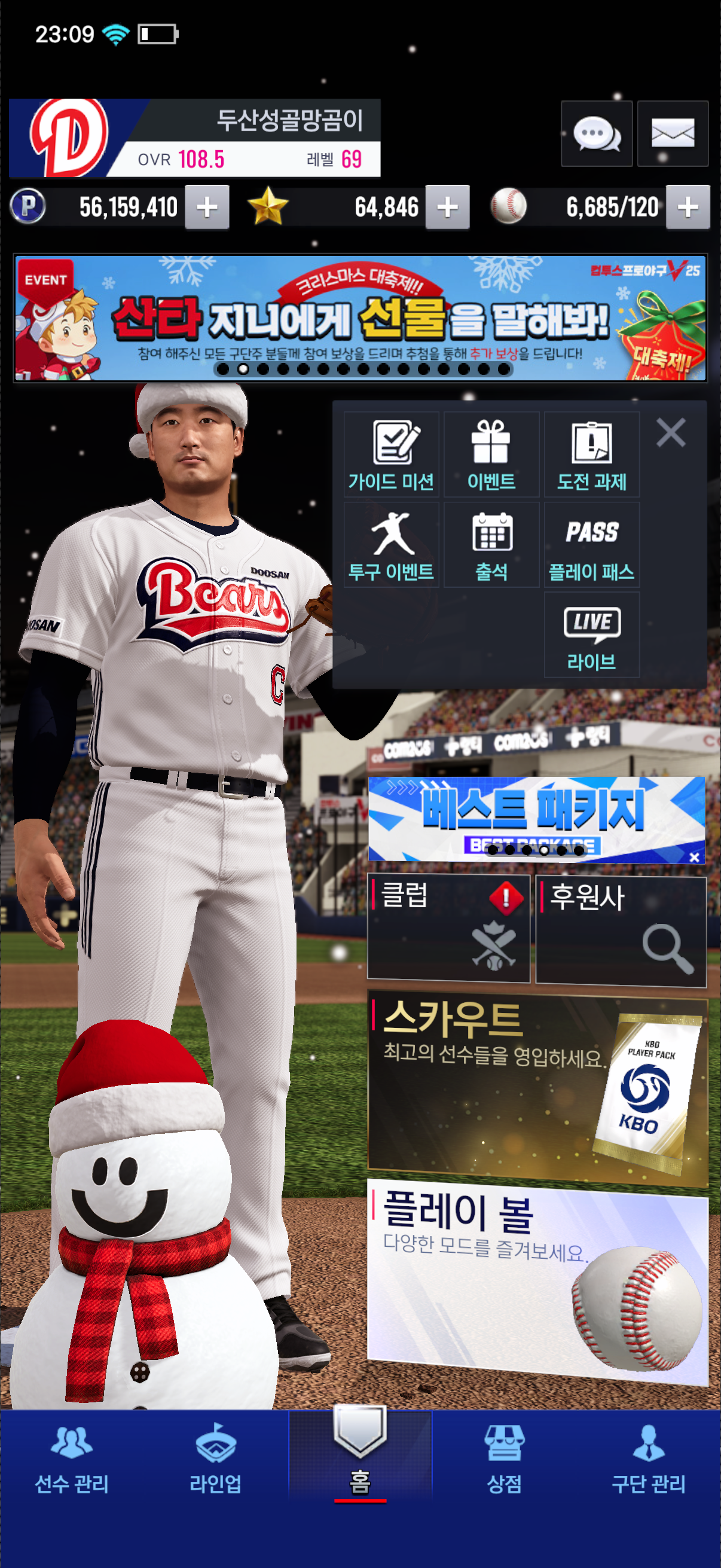This screenshot has height=1568, width=721.
Task: Open 투구 이벤트 pitching event
Action: click(x=391, y=545)
